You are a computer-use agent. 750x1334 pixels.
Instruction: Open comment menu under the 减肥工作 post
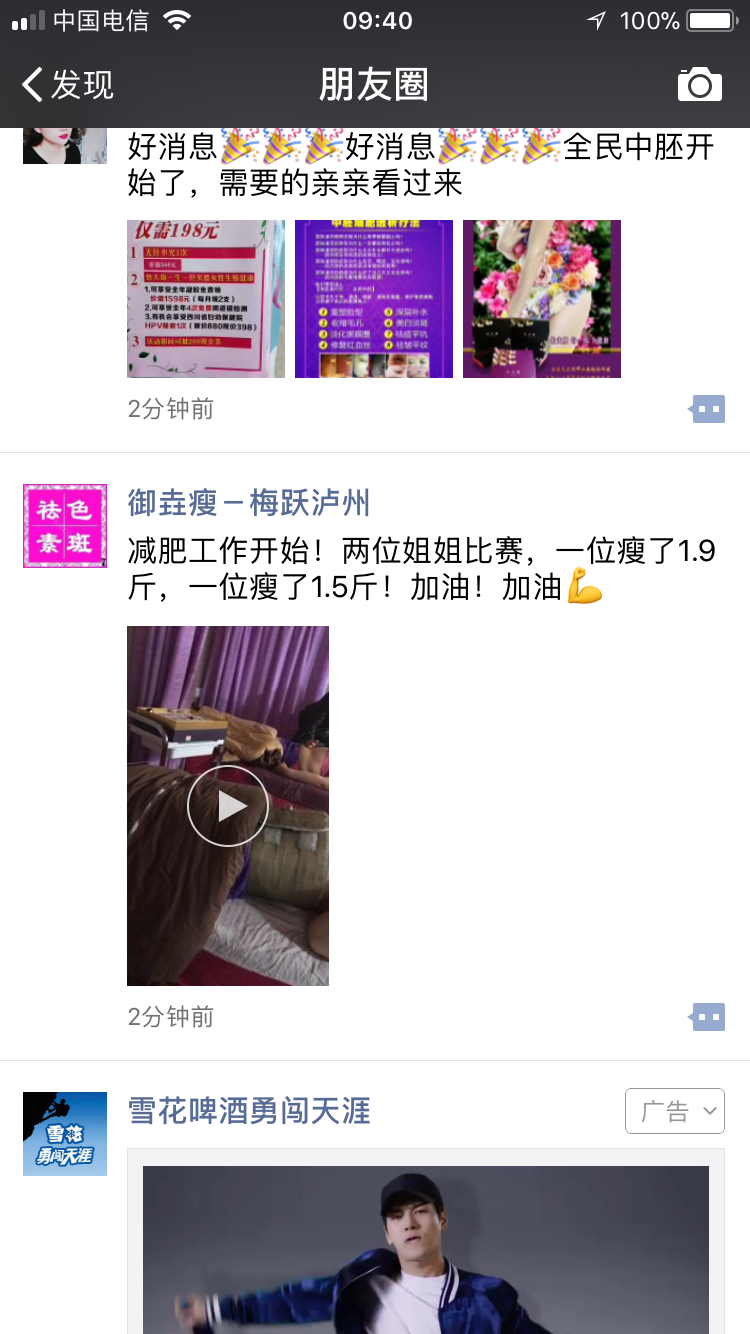[x=708, y=1017]
